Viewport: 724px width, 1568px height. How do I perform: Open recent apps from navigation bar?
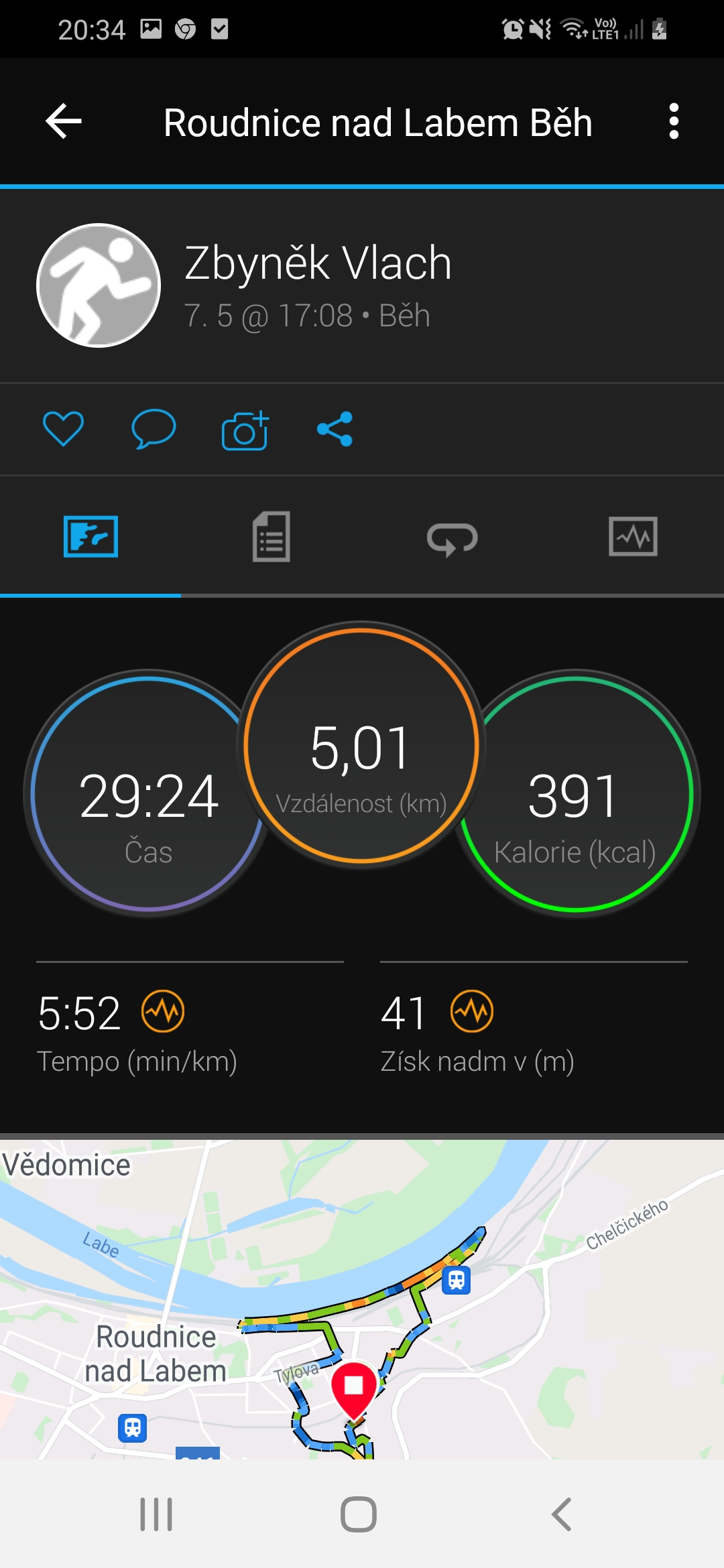pyautogui.click(x=156, y=1514)
